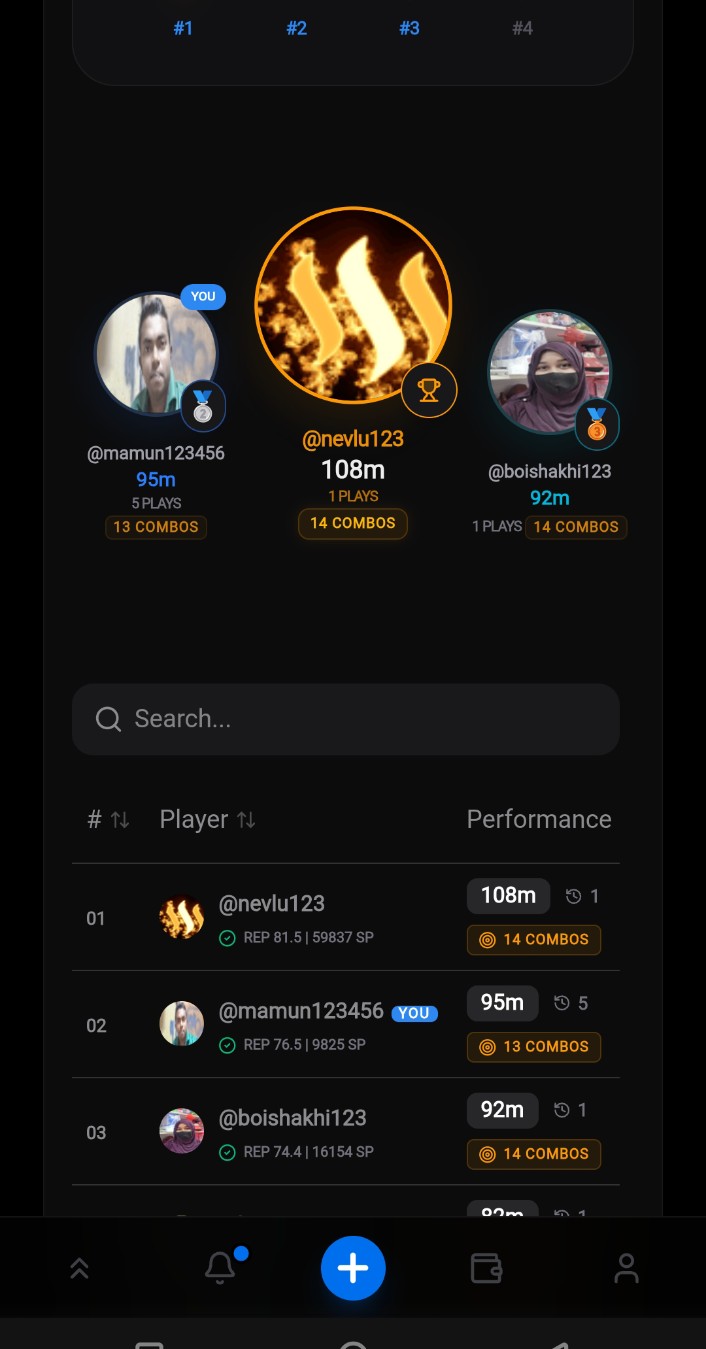Screen dimensions: 706x1349
Task: Open the wallet icon
Action: point(486,1268)
